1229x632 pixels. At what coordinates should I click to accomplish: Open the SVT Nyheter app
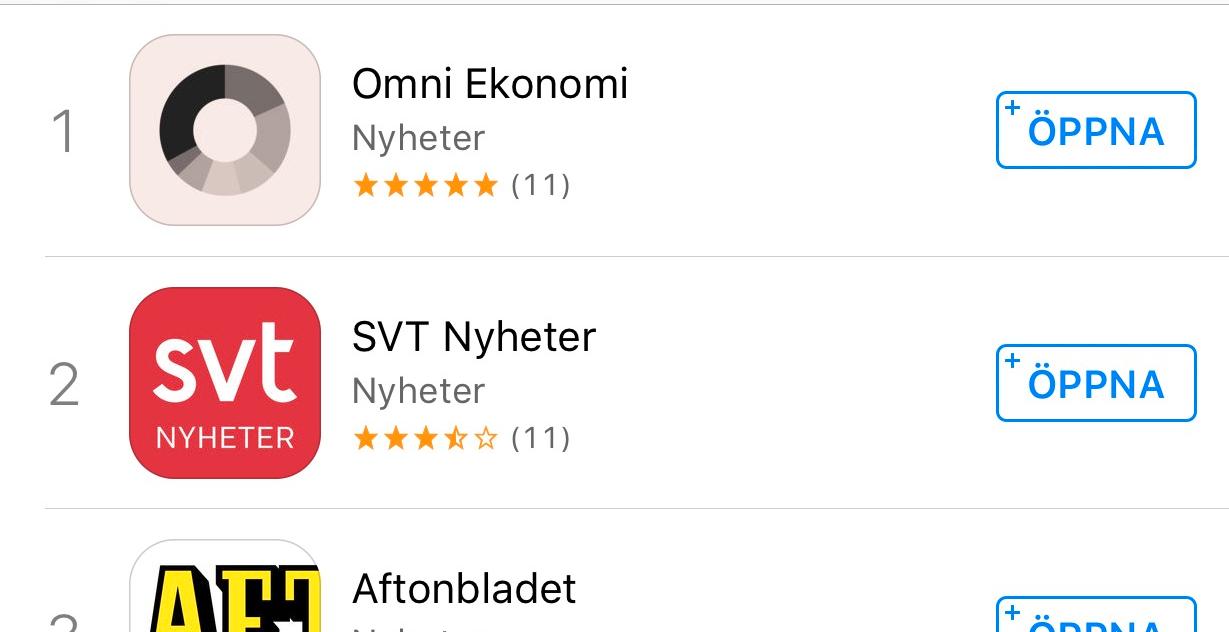point(1095,384)
